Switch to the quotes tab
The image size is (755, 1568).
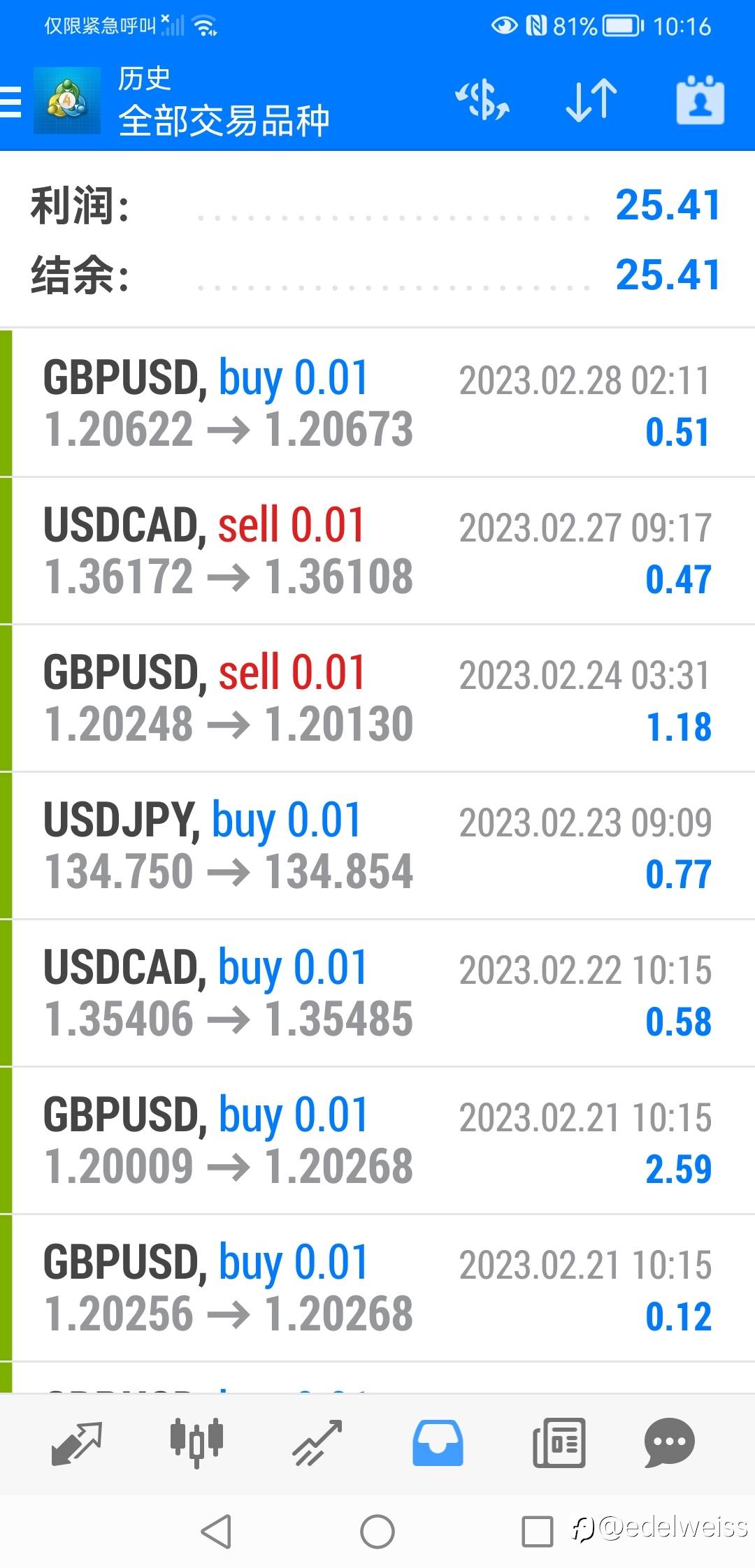[x=77, y=1443]
